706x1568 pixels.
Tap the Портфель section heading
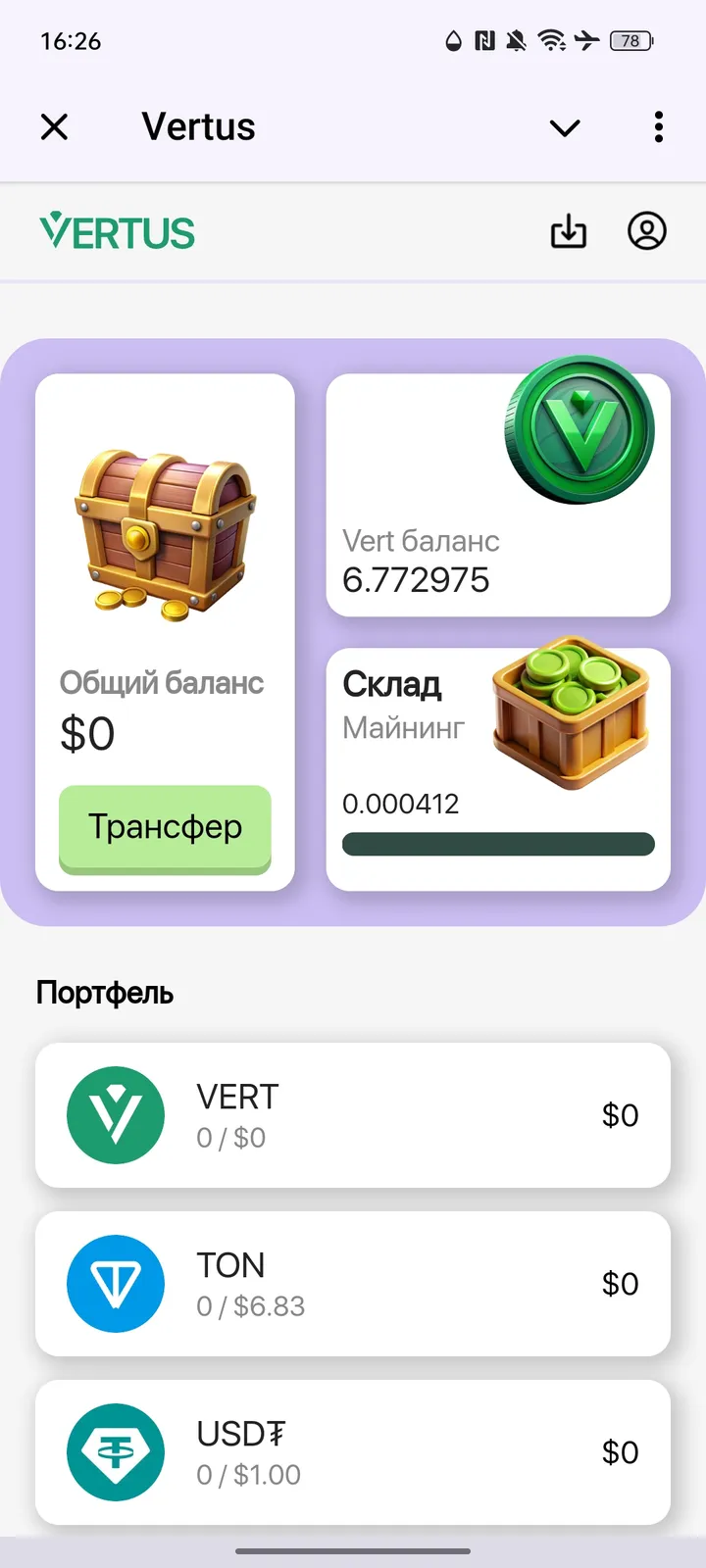103,993
